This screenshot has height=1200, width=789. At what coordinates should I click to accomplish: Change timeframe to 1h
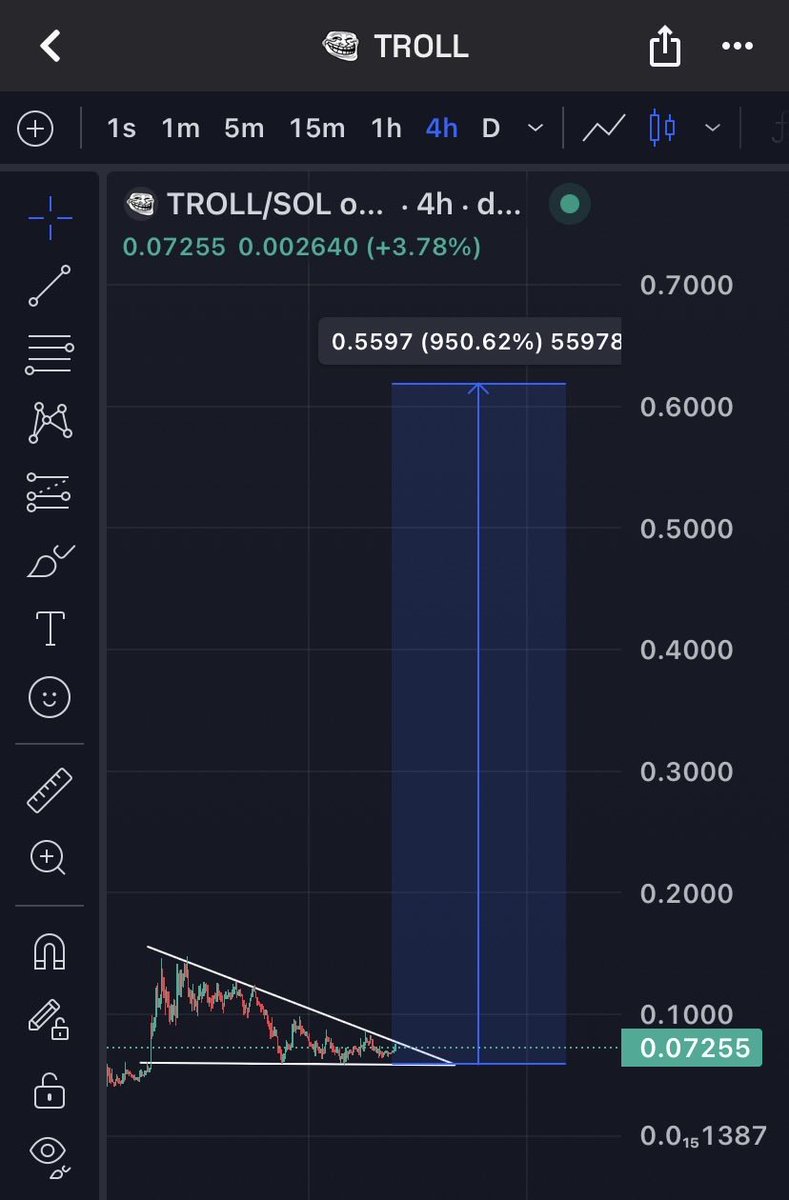tap(386, 129)
